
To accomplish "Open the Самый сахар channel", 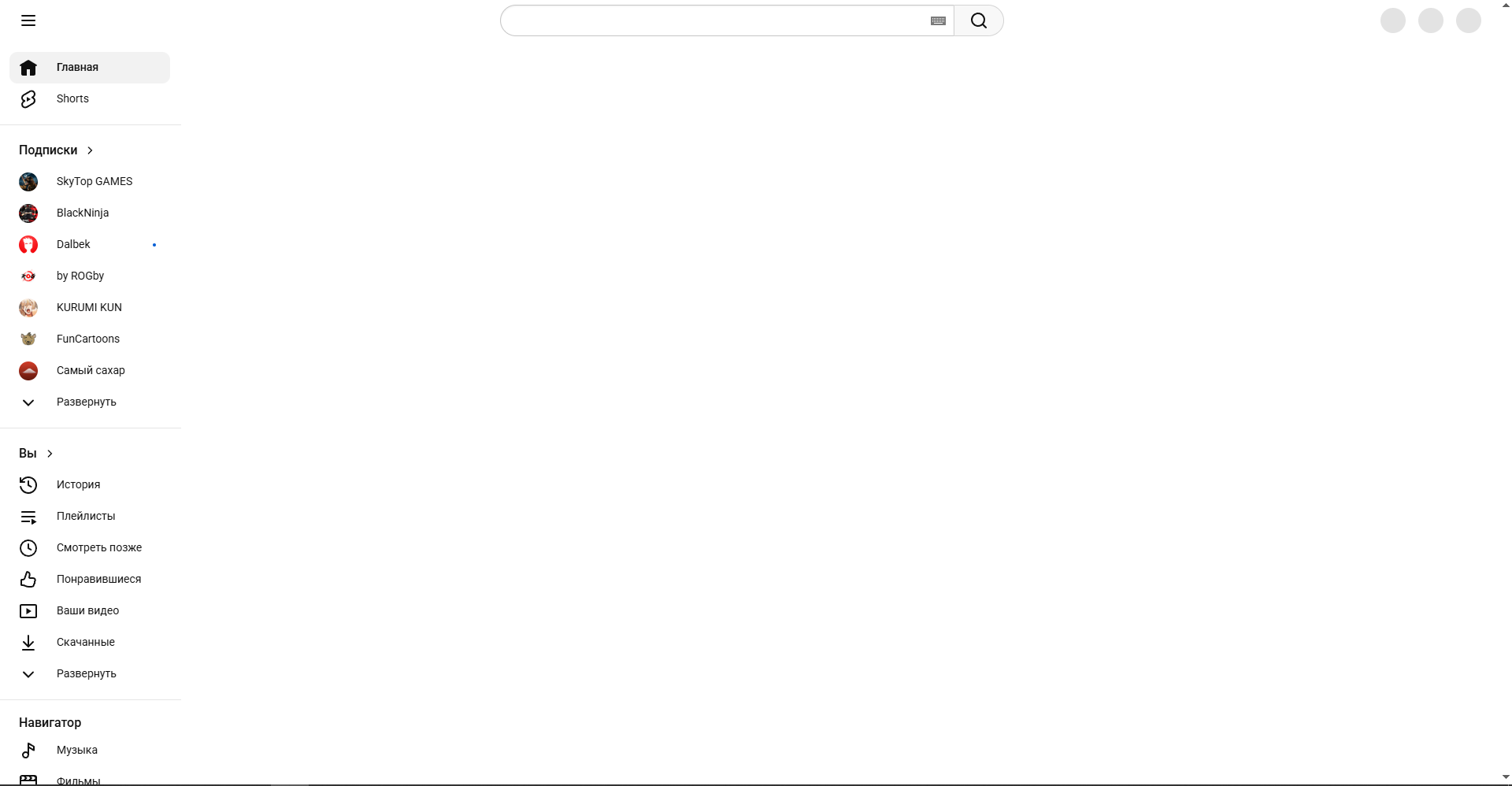I will [90, 371].
